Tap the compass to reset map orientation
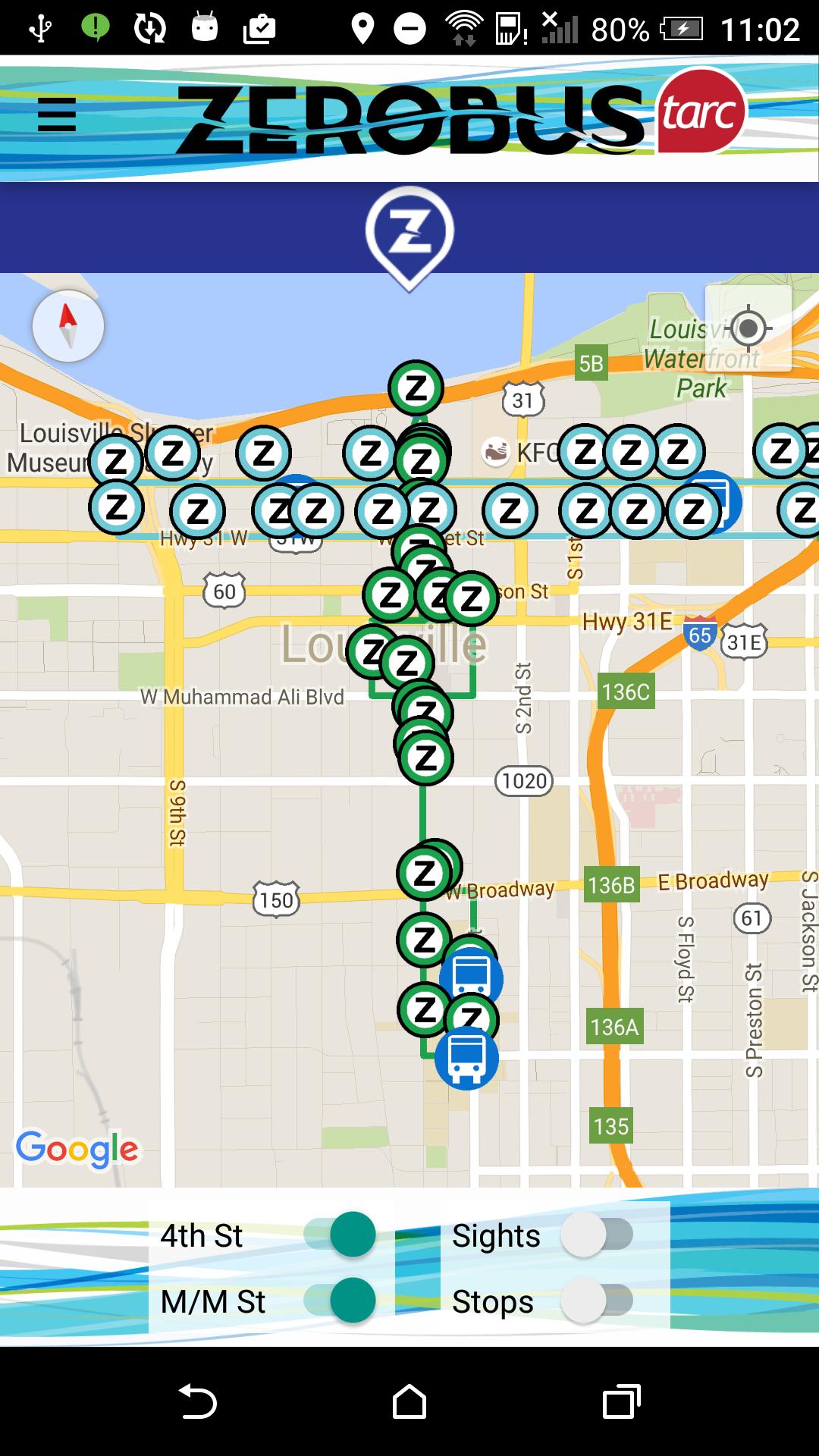This screenshot has width=819, height=1456. coord(68,326)
